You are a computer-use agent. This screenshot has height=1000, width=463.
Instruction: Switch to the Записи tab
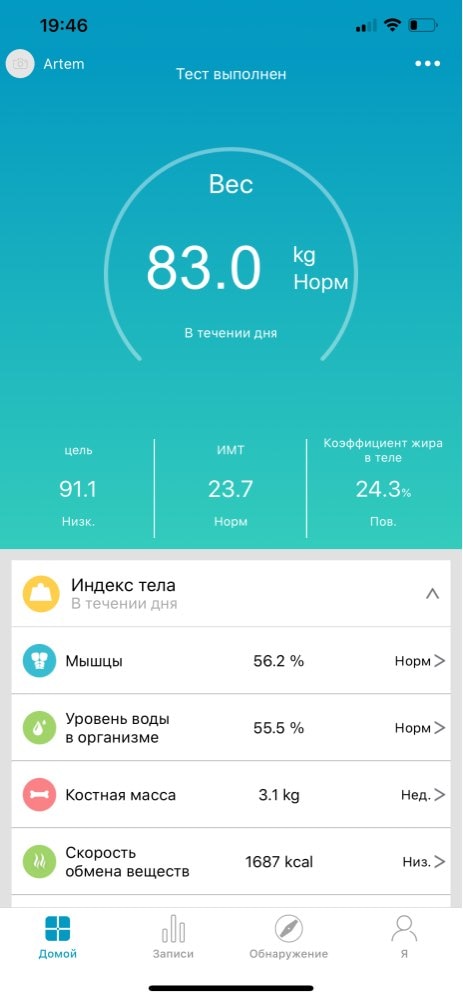[173, 938]
